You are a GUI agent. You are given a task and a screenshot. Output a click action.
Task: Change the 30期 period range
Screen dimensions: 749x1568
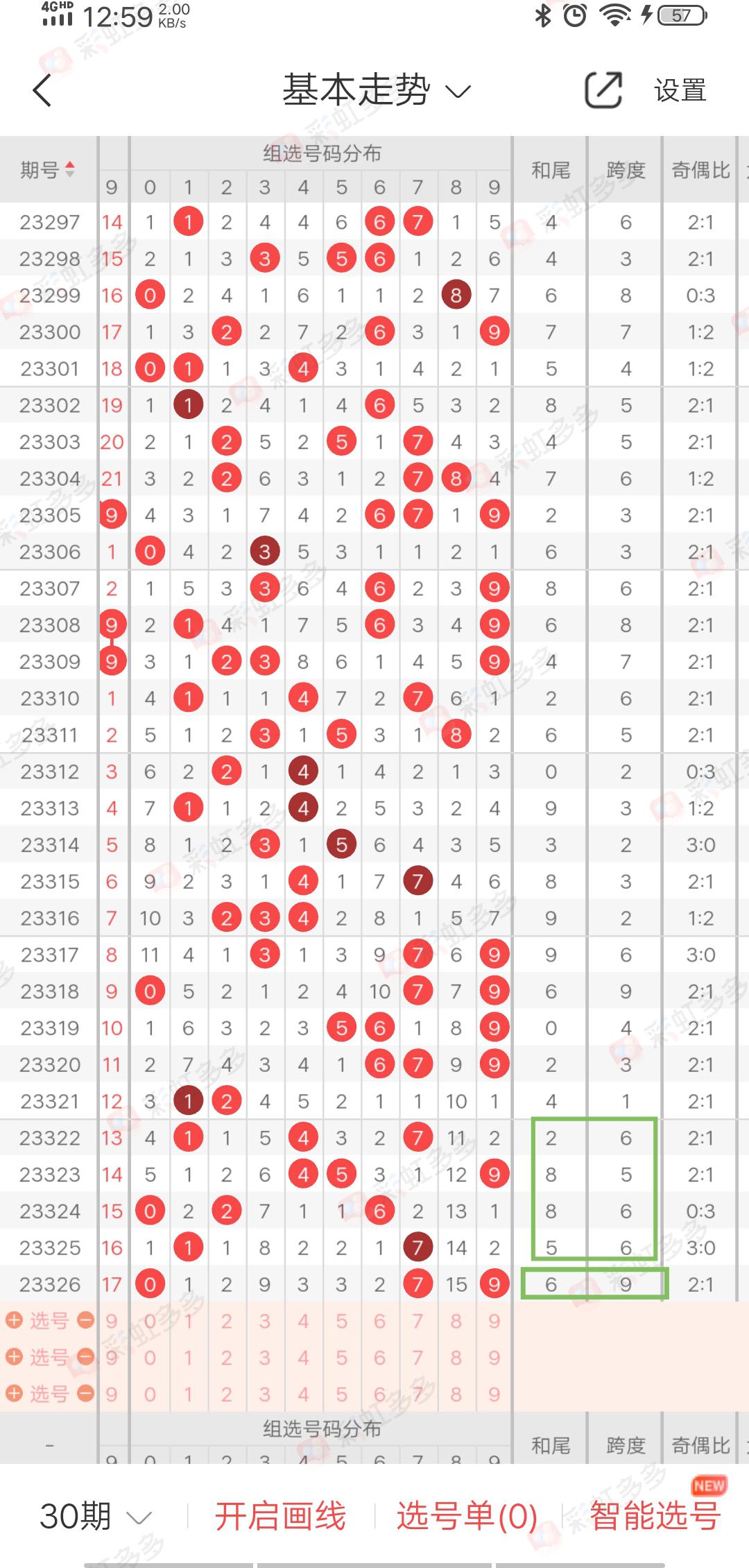(95, 1516)
